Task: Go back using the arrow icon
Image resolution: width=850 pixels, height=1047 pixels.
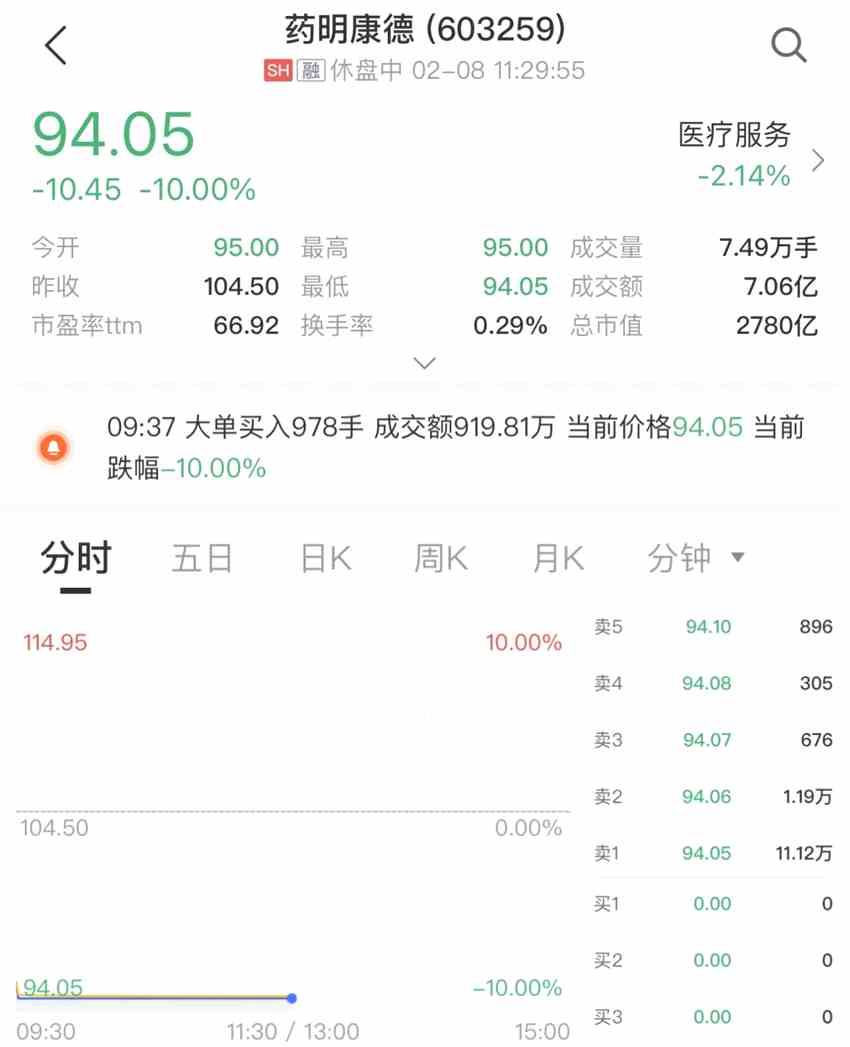Action: pos(56,46)
